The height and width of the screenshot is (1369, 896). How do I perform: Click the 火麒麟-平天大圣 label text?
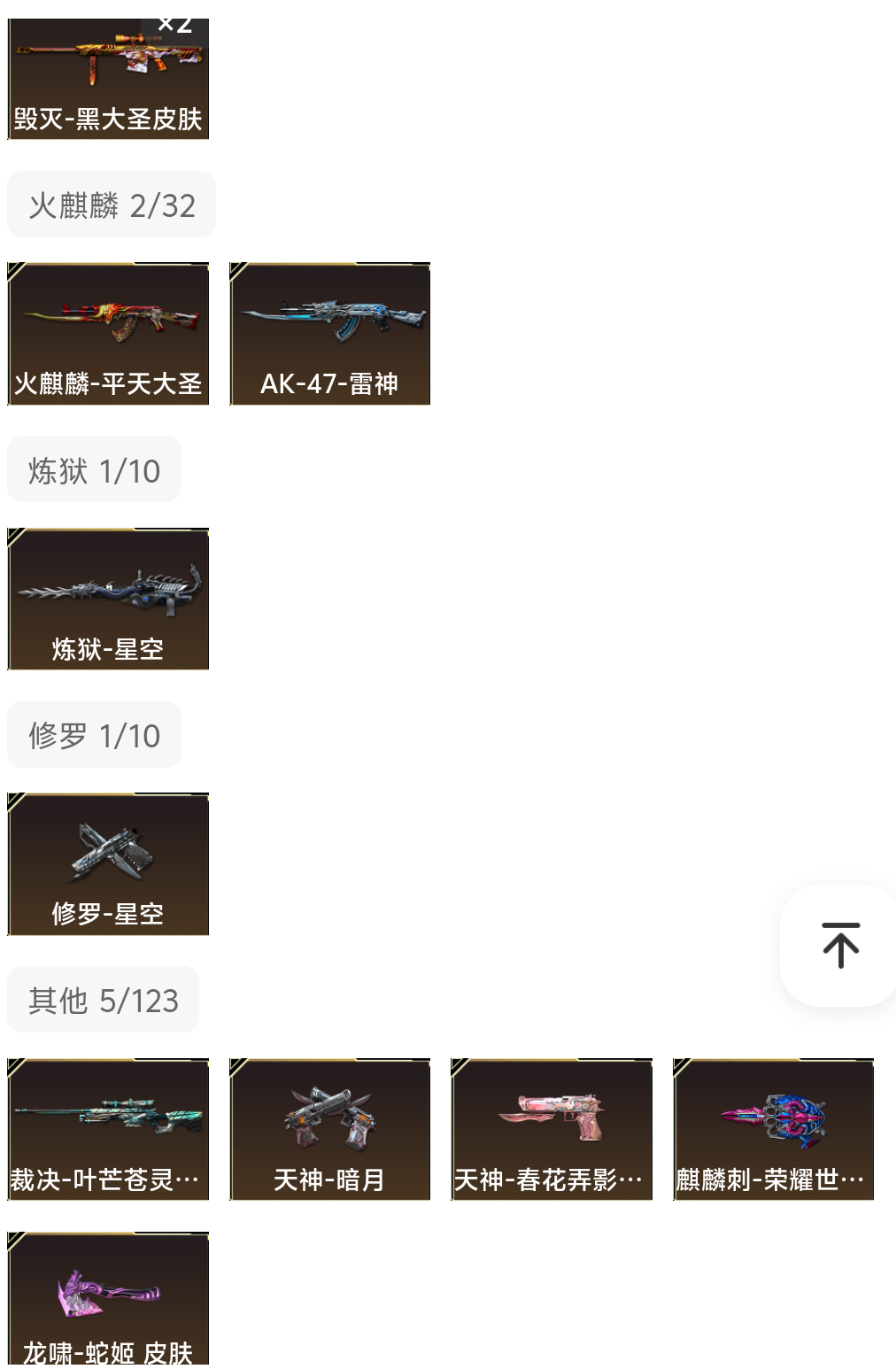(x=107, y=384)
